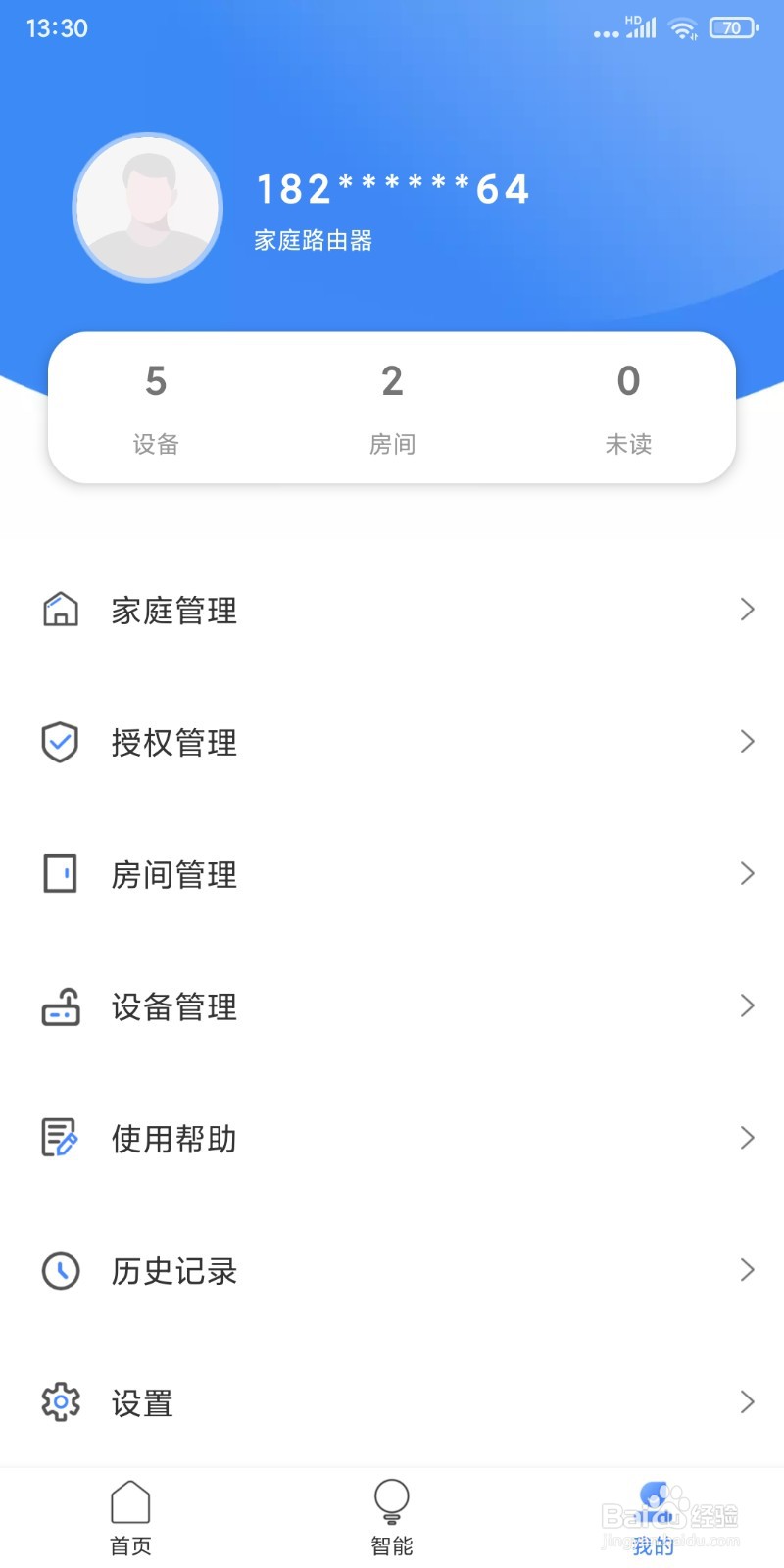This screenshot has width=784, height=1568.
Task: Click the phone number 182******64
Action: point(392,188)
